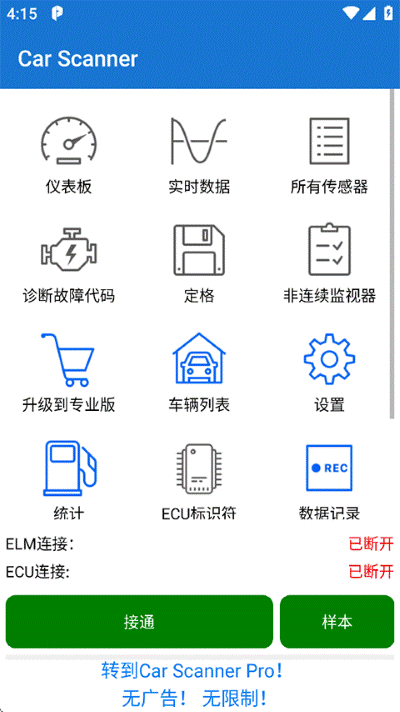Open 诊断故障代码 engine diagnostics
The width and height of the screenshot is (400, 712).
click(x=69, y=264)
